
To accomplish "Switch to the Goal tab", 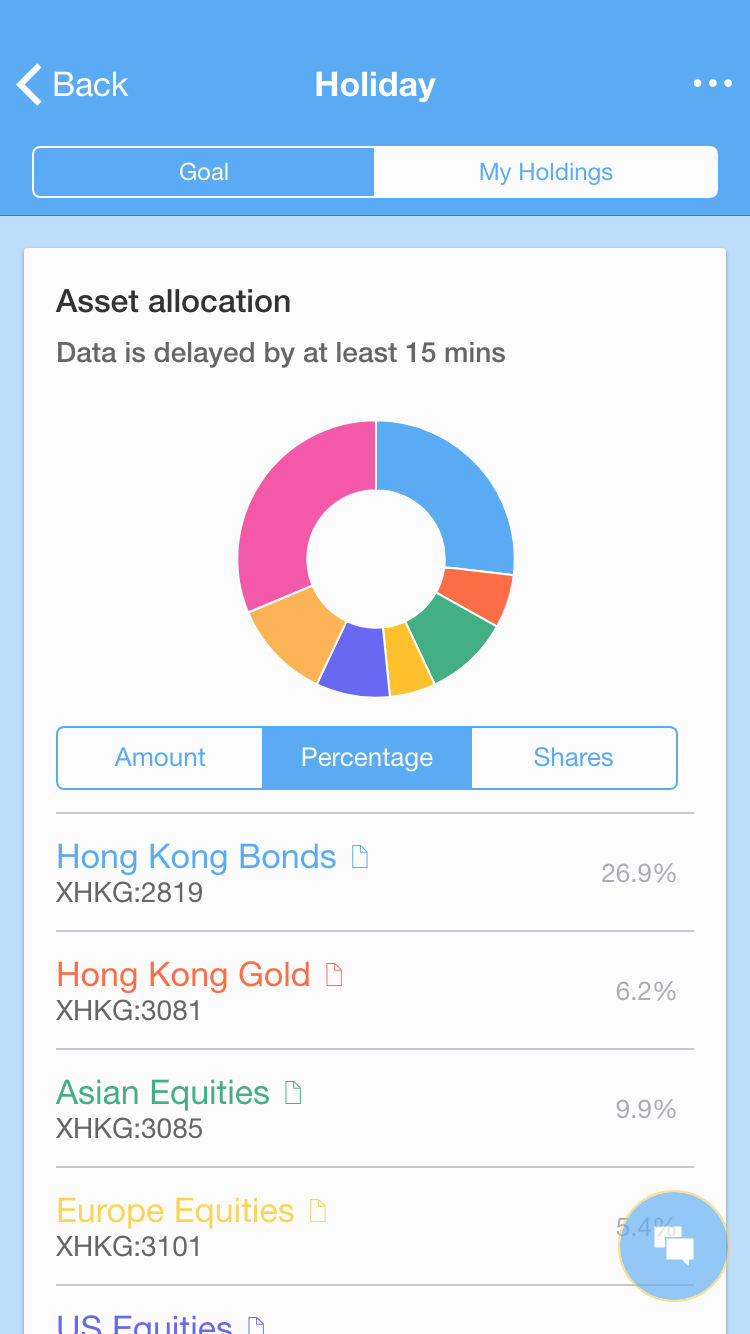I will pyautogui.click(x=204, y=172).
